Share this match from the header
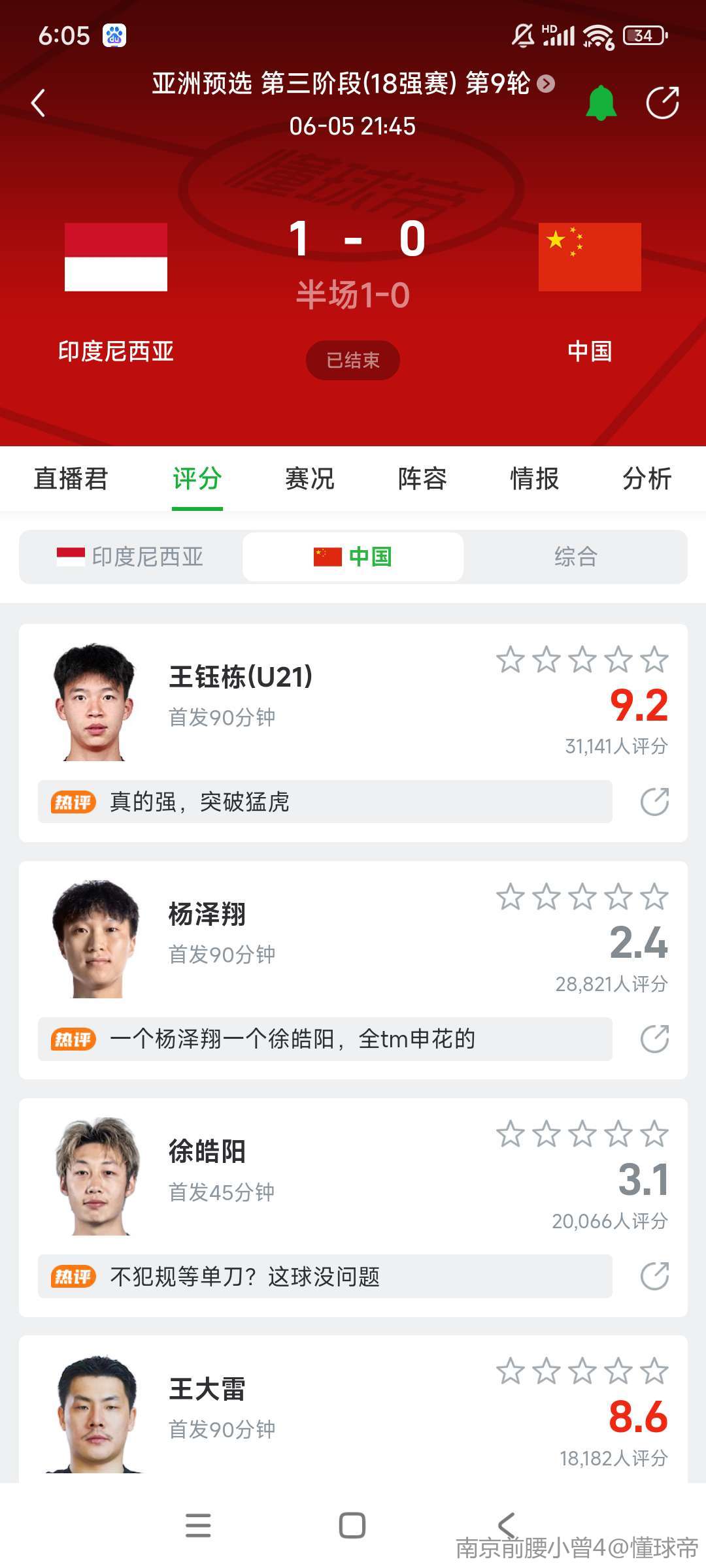The width and height of the screenshot is (706, 1568). coord(662,103)
